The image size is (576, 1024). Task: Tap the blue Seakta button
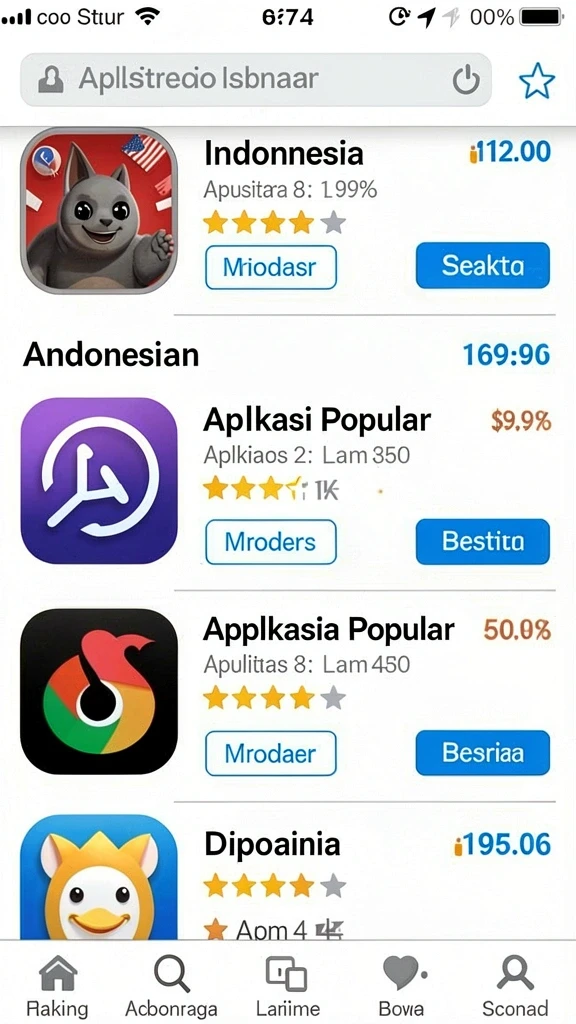tap(483, 265)
